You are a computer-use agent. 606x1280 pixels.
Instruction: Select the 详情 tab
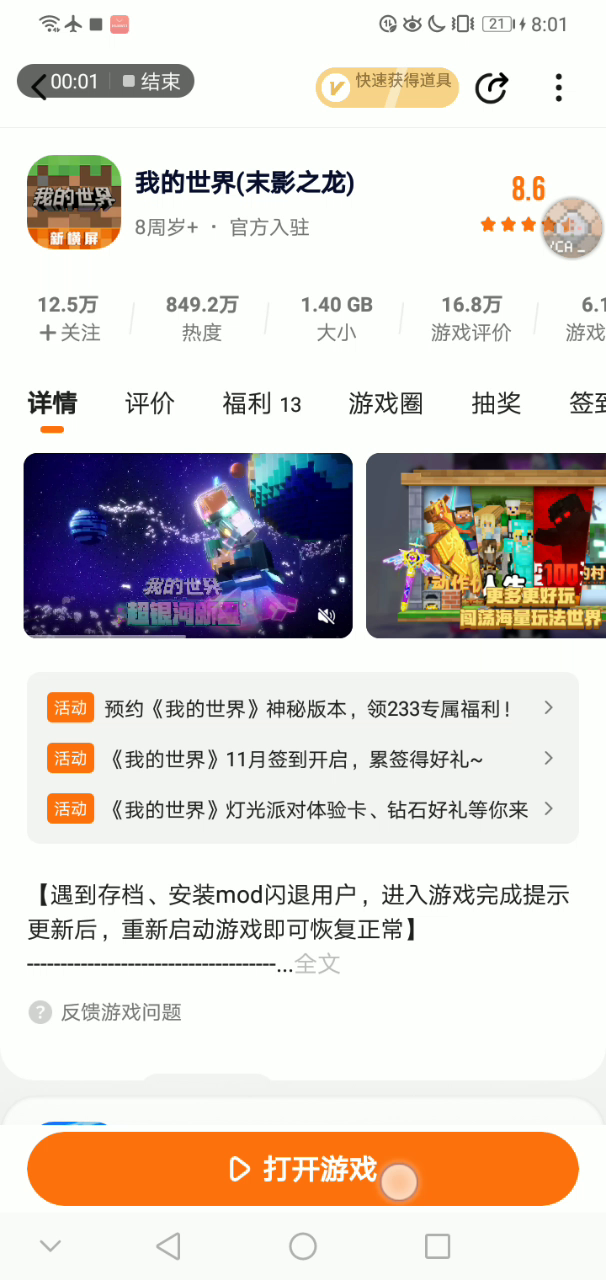(x=52, y=404)
